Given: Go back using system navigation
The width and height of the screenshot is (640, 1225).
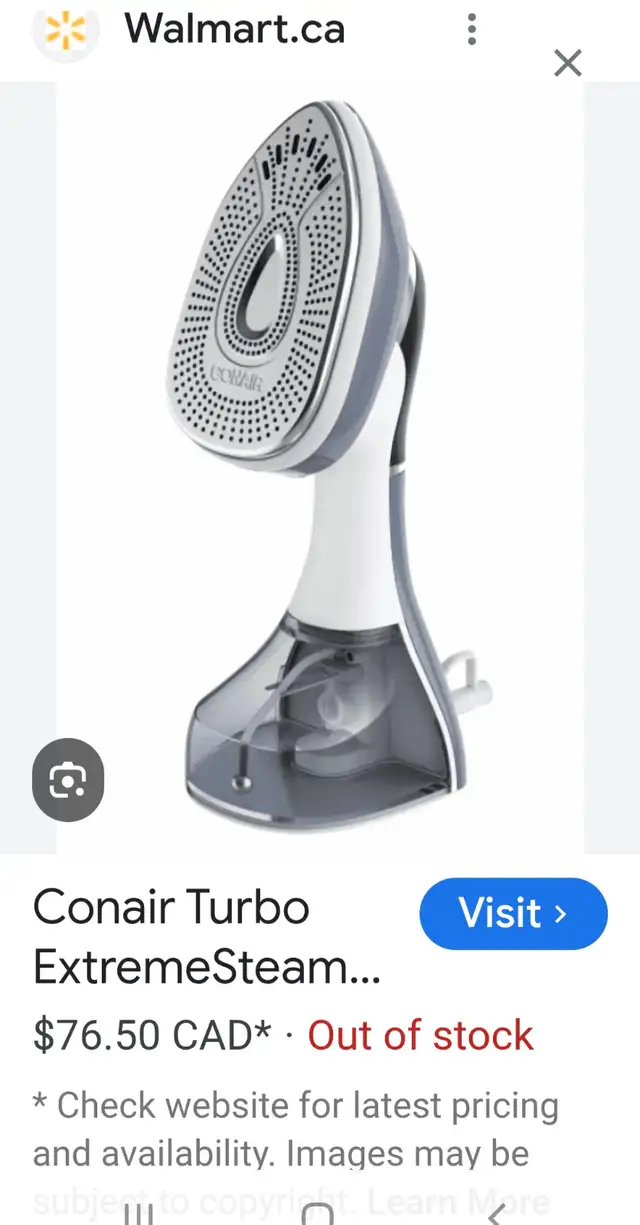Looking at the screenshot, I should click(x=497, y=1214).
